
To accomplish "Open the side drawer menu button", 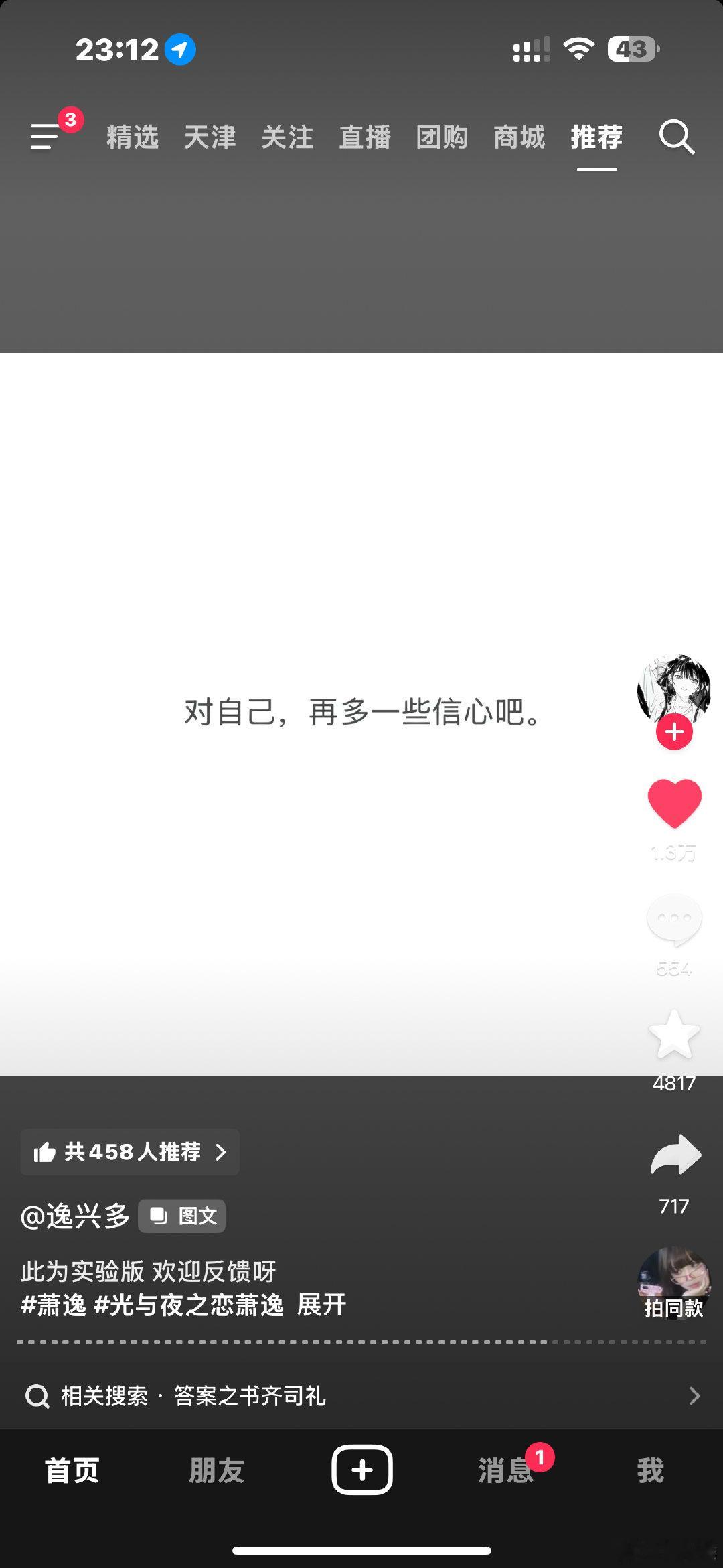I will (x=46, y=137).
